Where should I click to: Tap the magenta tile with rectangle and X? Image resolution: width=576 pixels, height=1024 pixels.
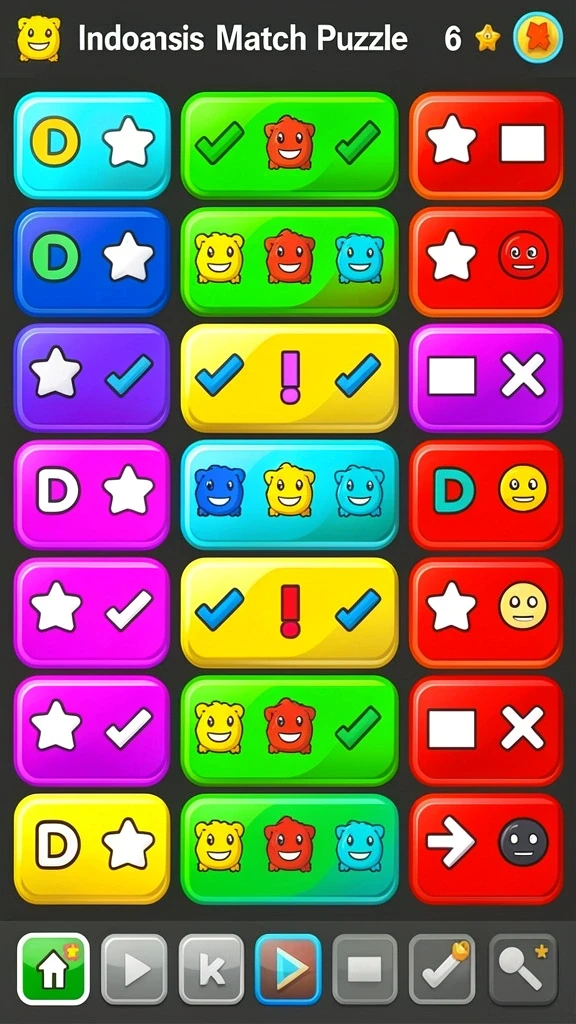click(487, 377)
